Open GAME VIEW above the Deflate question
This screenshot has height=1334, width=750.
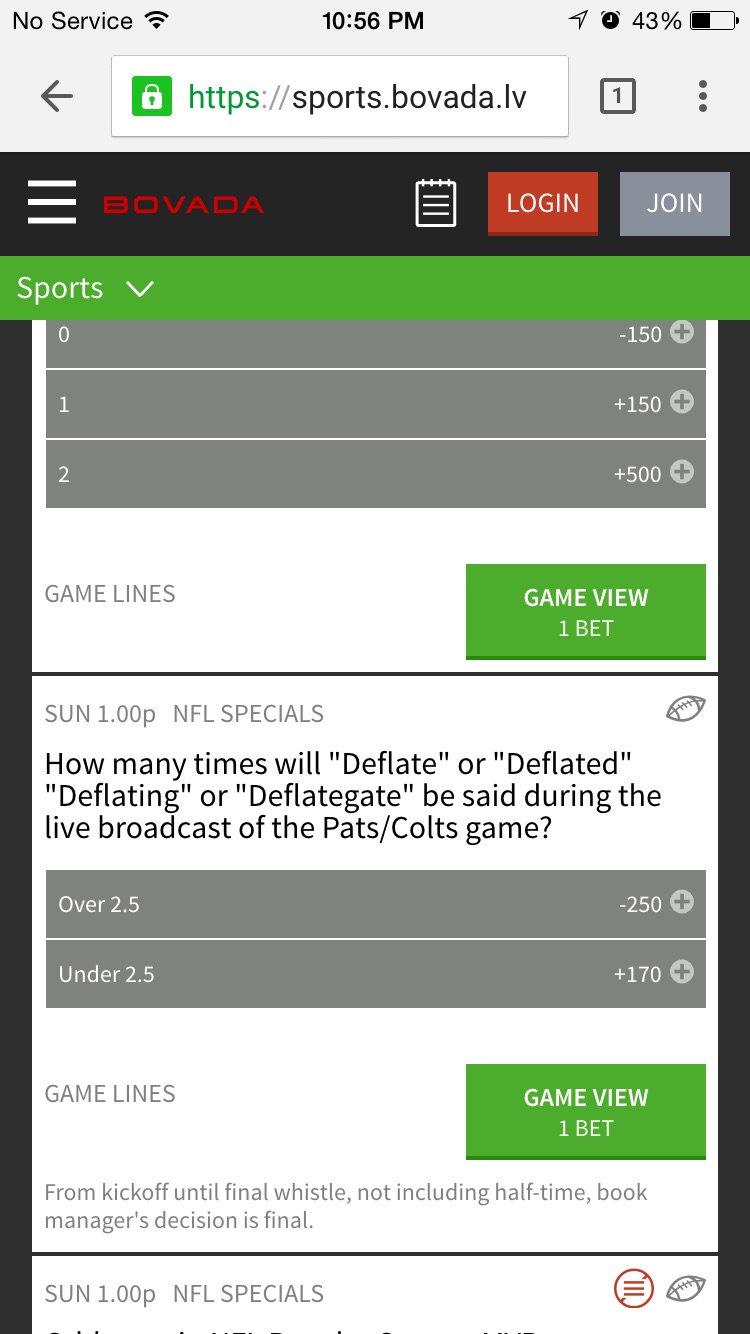(586, 612)
